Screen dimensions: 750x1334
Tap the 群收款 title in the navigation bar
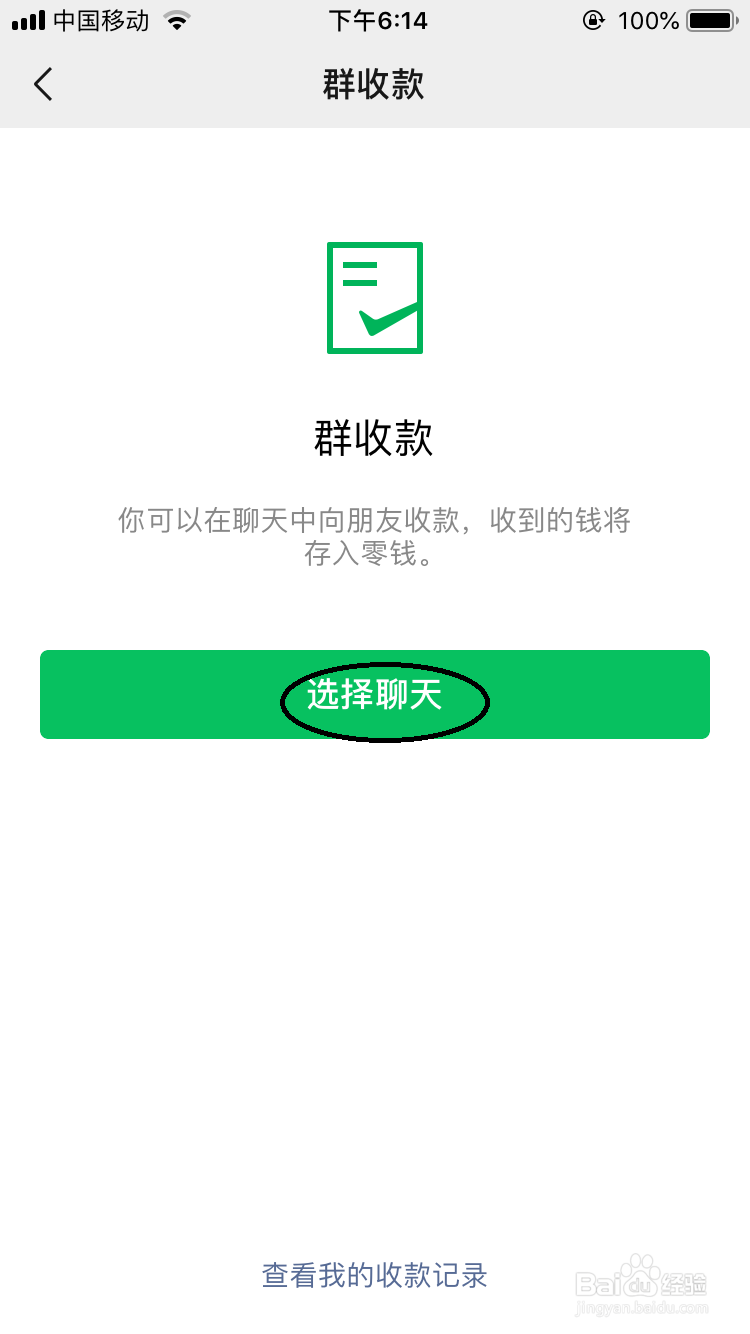click(x=375, y=85)
